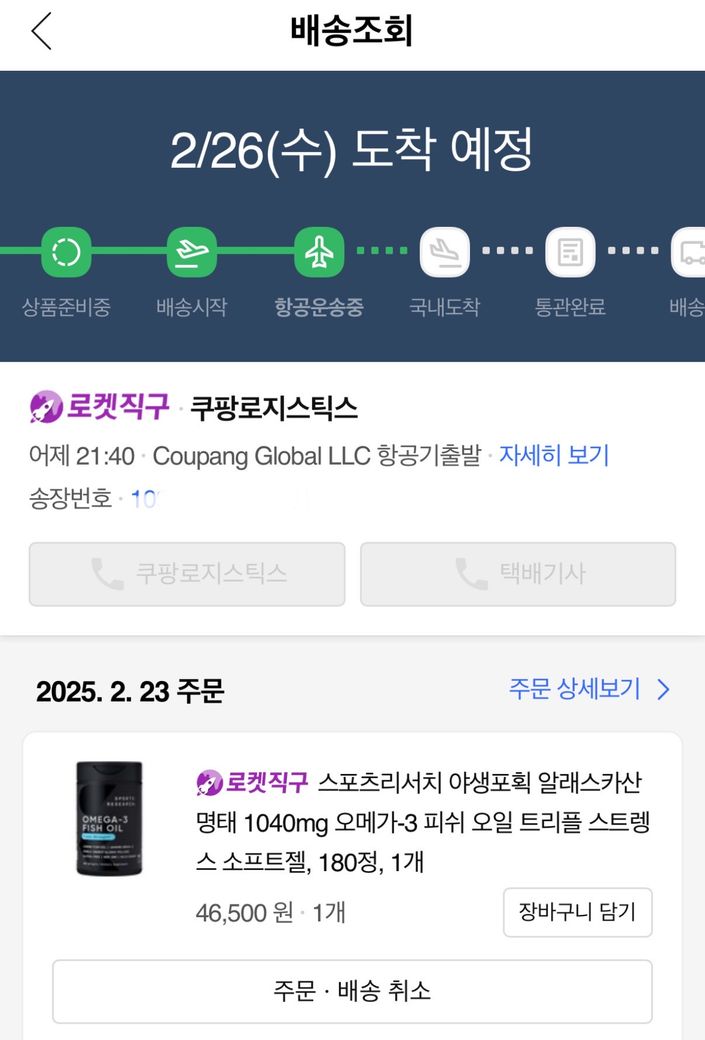Image resolution: width=705 pixels, height=1040 pixels.
Task: Tap 장바구니 담기 to add to cart
Action: pyautogui.click(x=577, y=912)
